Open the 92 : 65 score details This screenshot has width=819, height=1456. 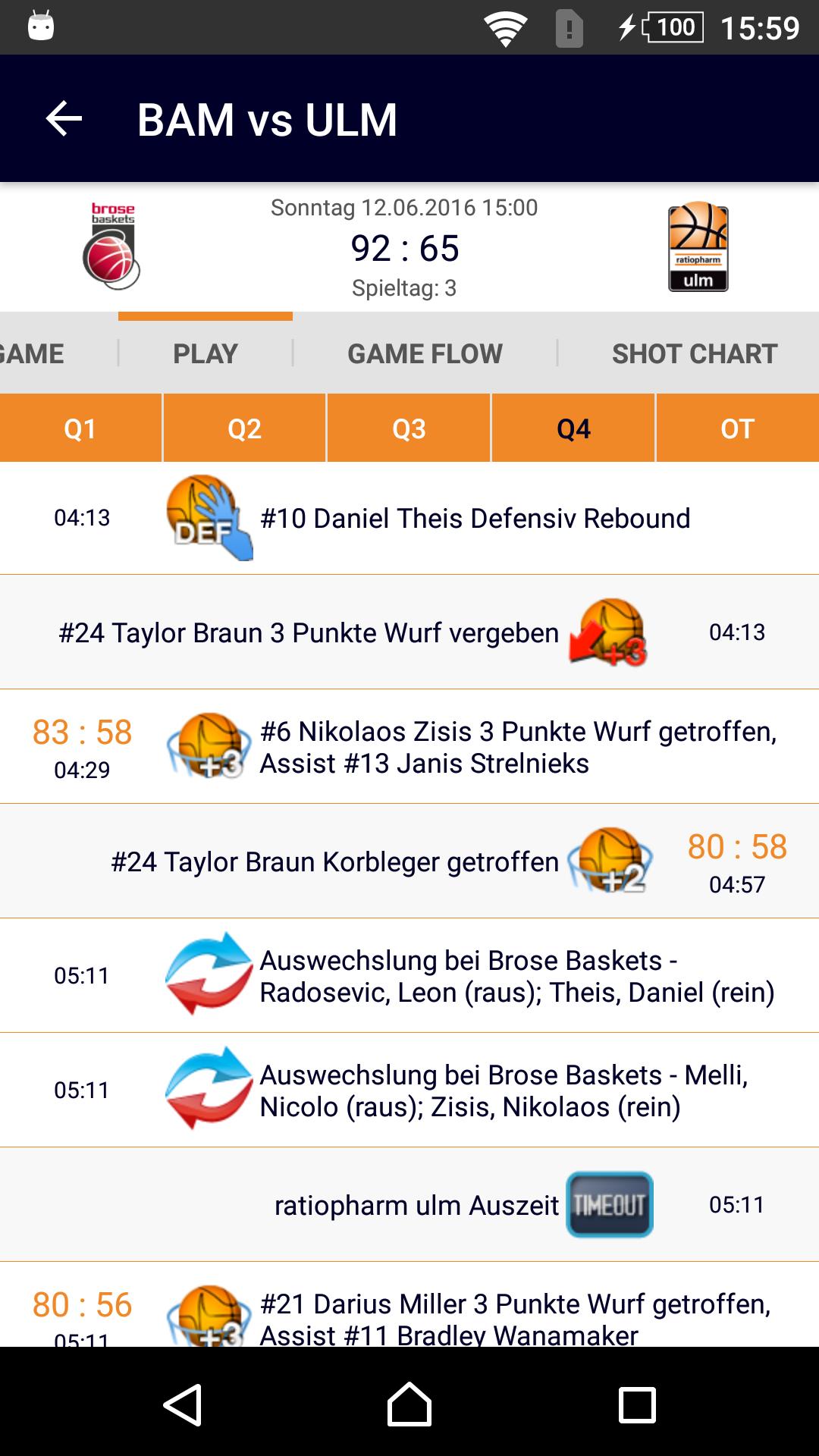tap(404, 246)
